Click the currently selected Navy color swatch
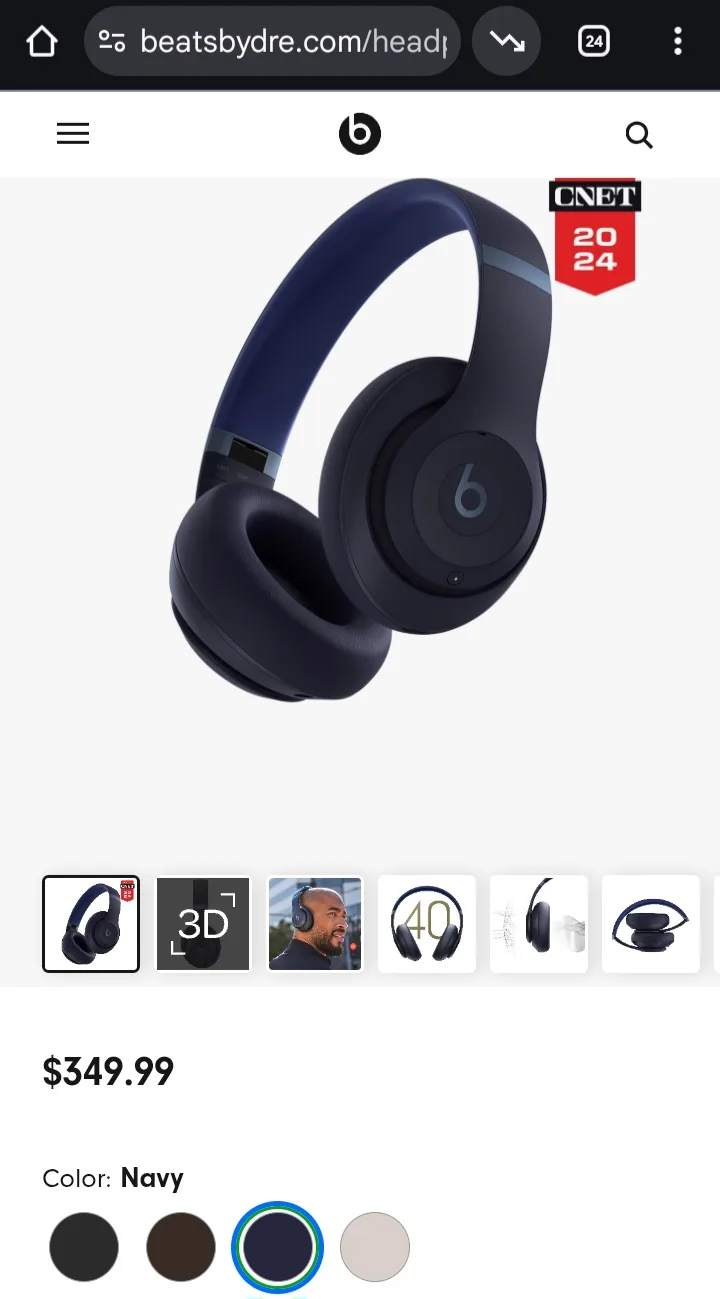The image size is (720, 1299). [x=278, y=1247]
